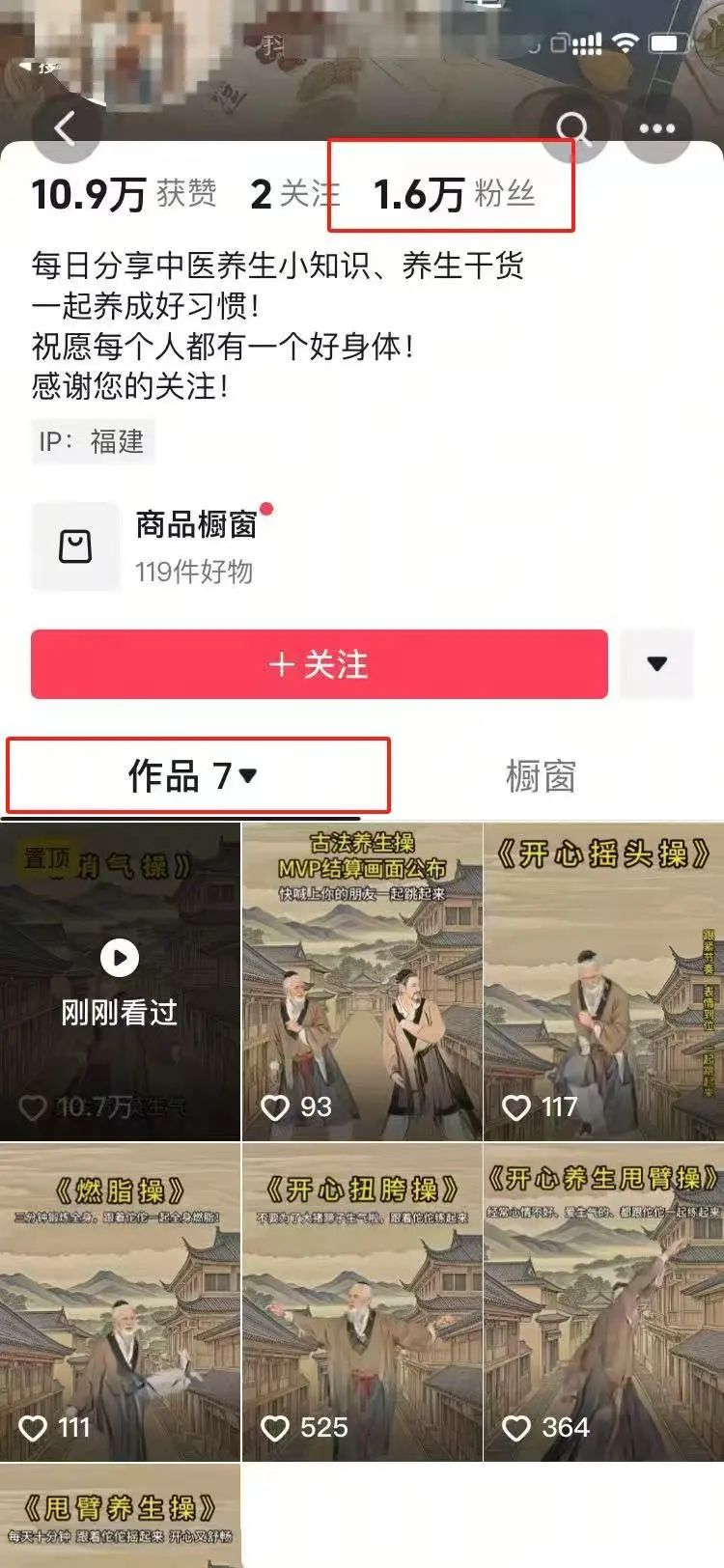View the 2 关注 following list
Image resolution: width=724 pixels, height=1568 pixels.
[x=294, y=194]
